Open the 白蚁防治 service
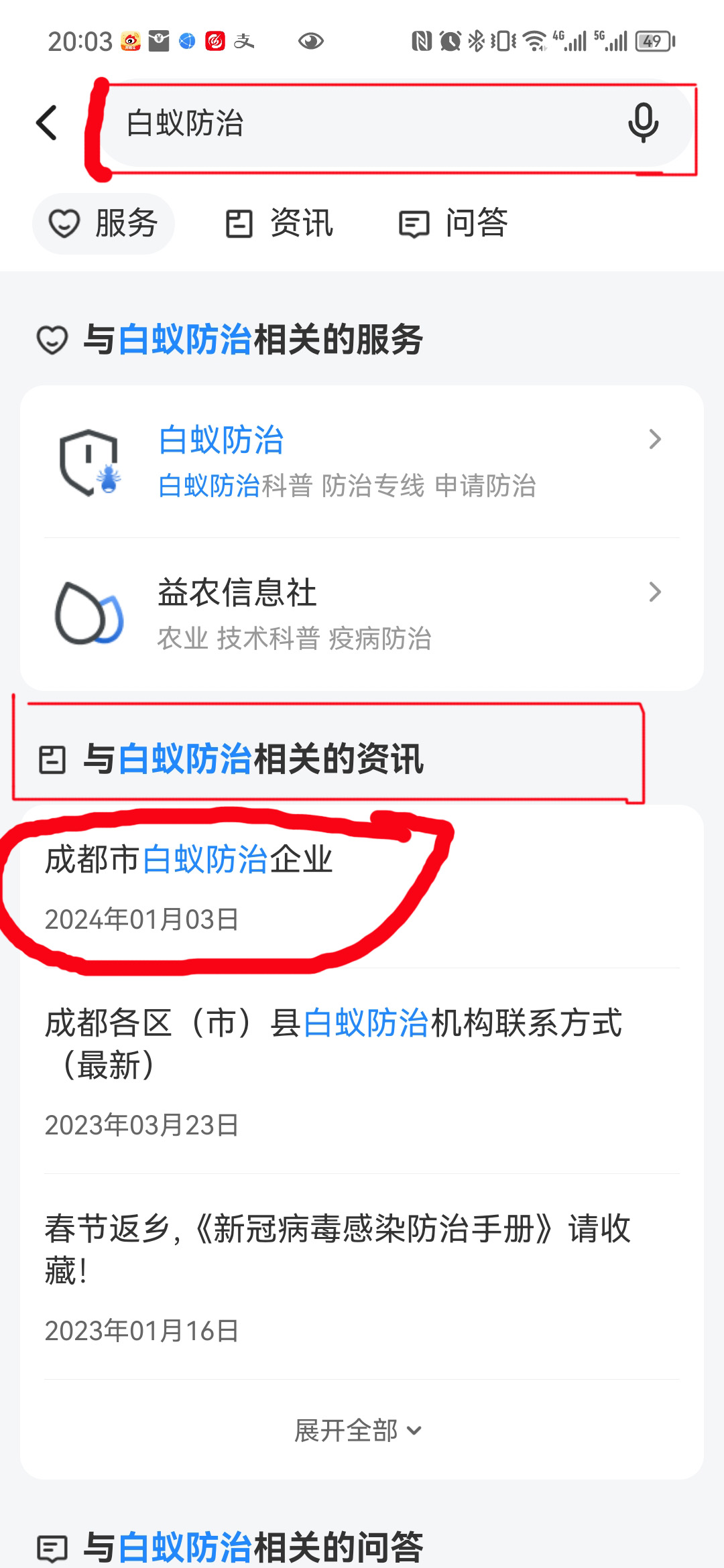Screen dimensions: 724x1568 tap(362, 461)
